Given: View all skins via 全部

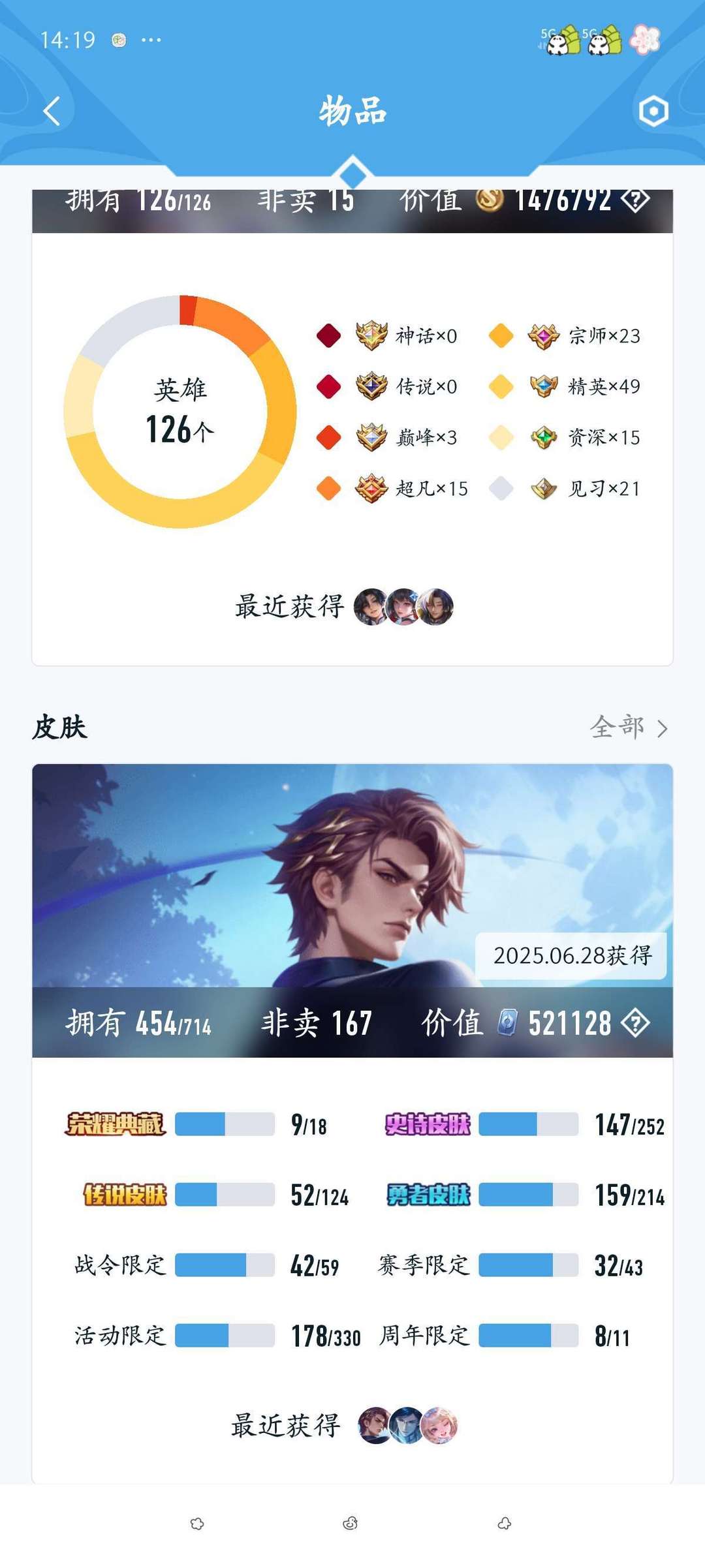Looking at the screenshot, I should [x=629, y=728].
